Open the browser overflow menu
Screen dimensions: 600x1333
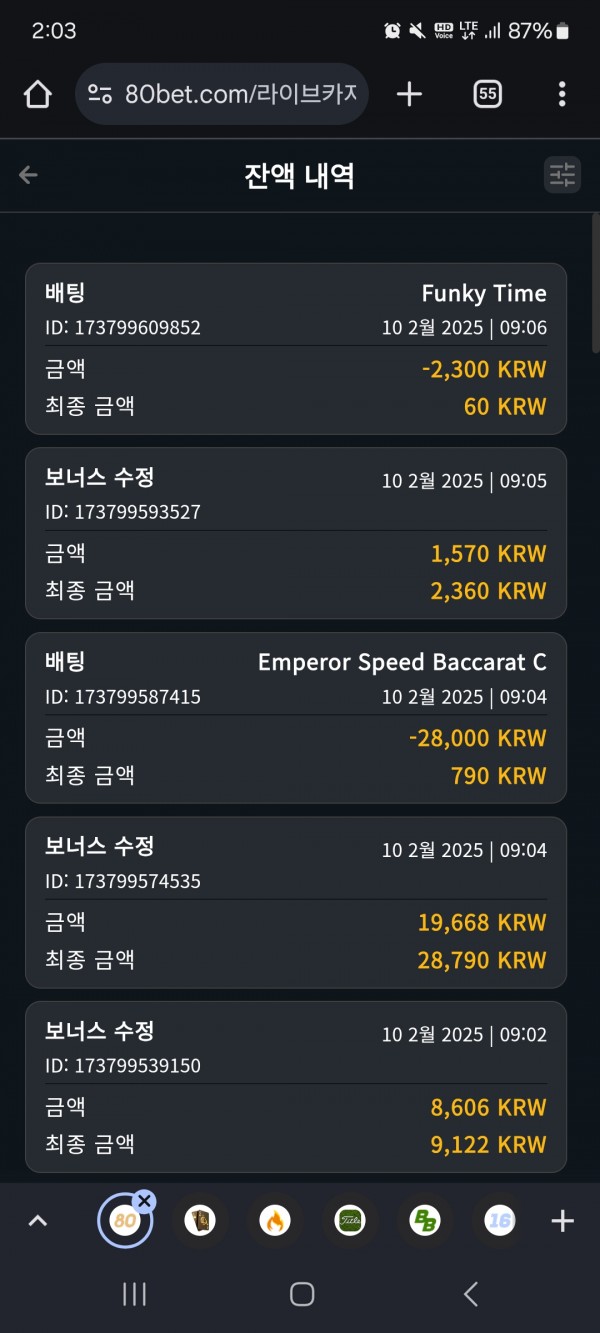[x=562, y=94]
